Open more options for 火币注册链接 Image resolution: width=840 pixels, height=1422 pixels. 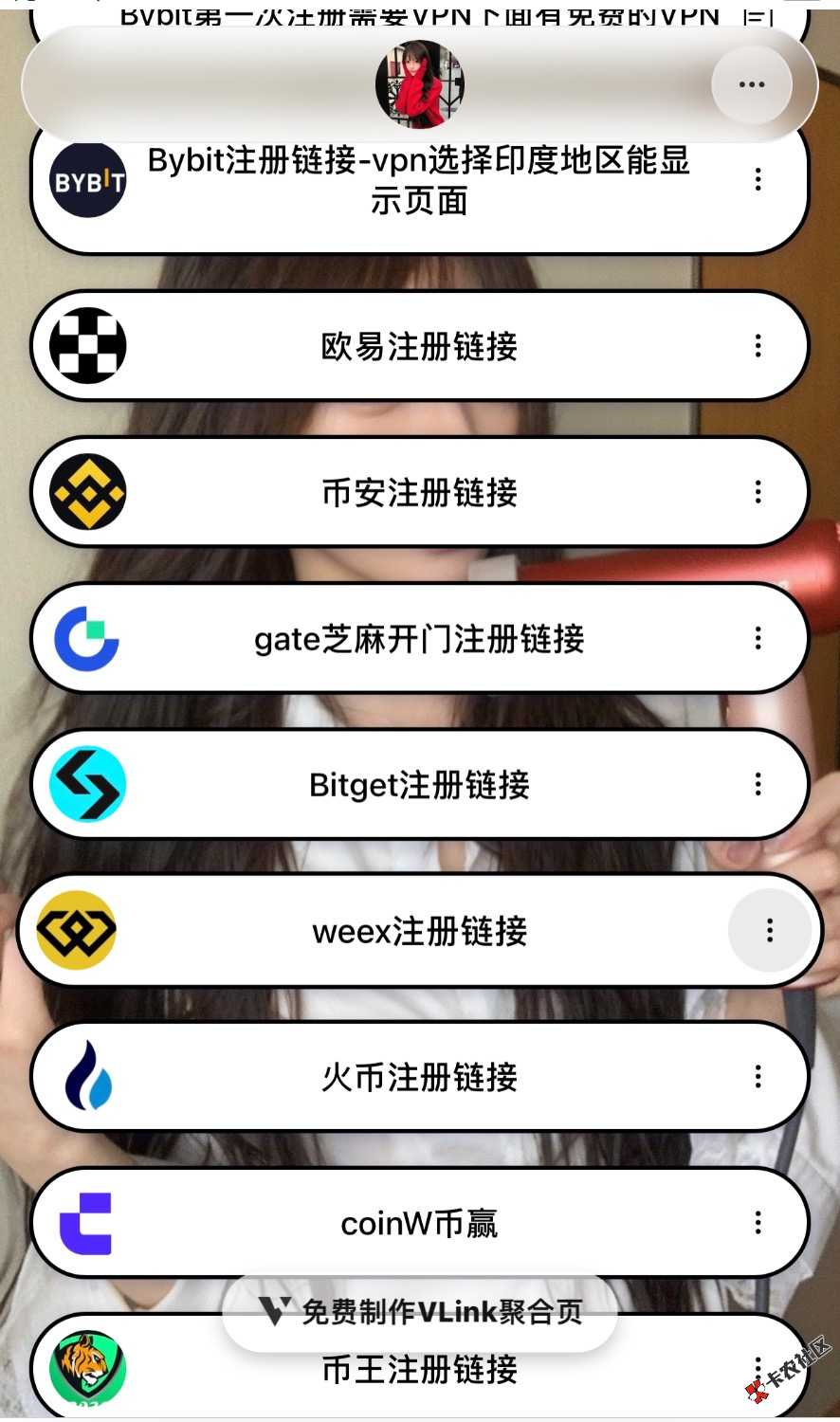point(758,1076)
